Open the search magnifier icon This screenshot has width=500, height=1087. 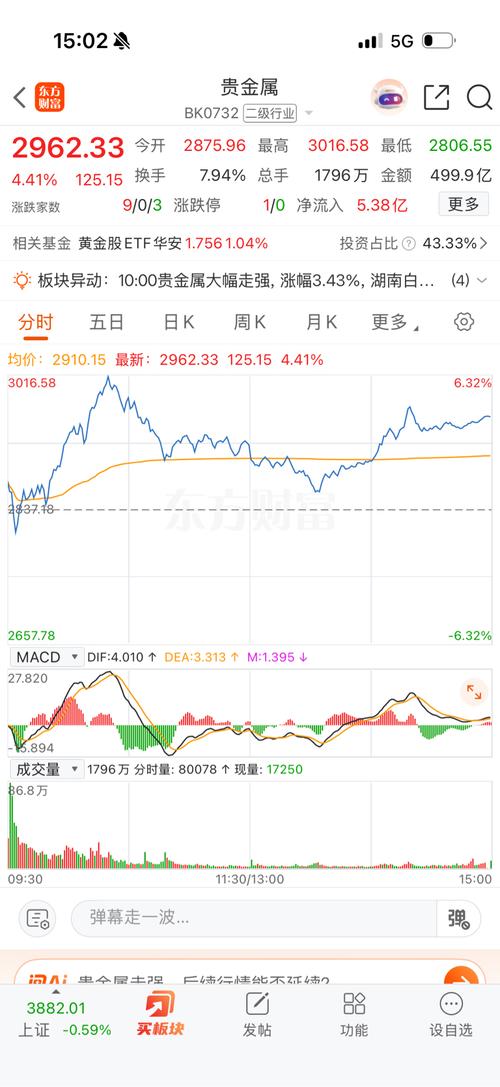point(479,98)
